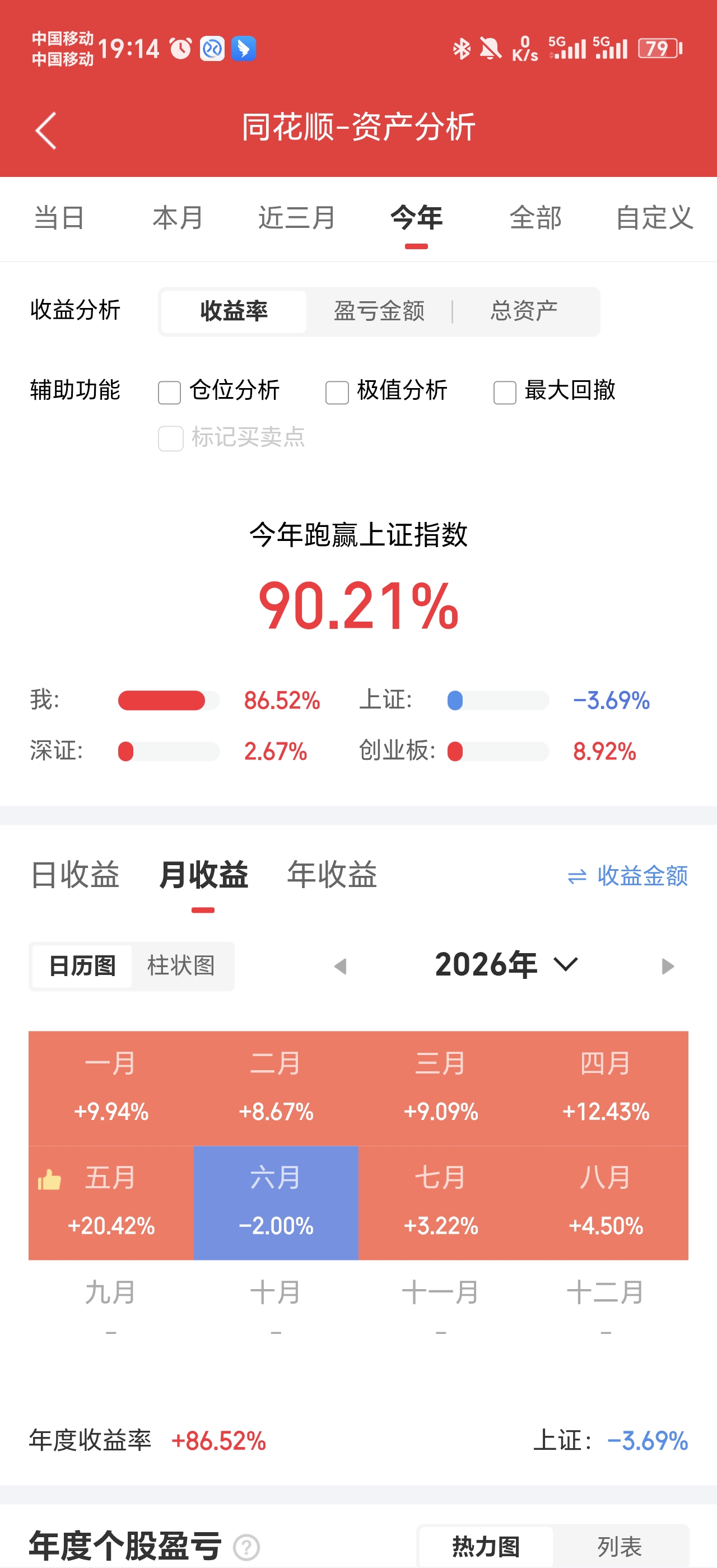The image size is (717, 1568).
Task: Expand the 2026年 year dropdown
Action: tap(506, 965)
